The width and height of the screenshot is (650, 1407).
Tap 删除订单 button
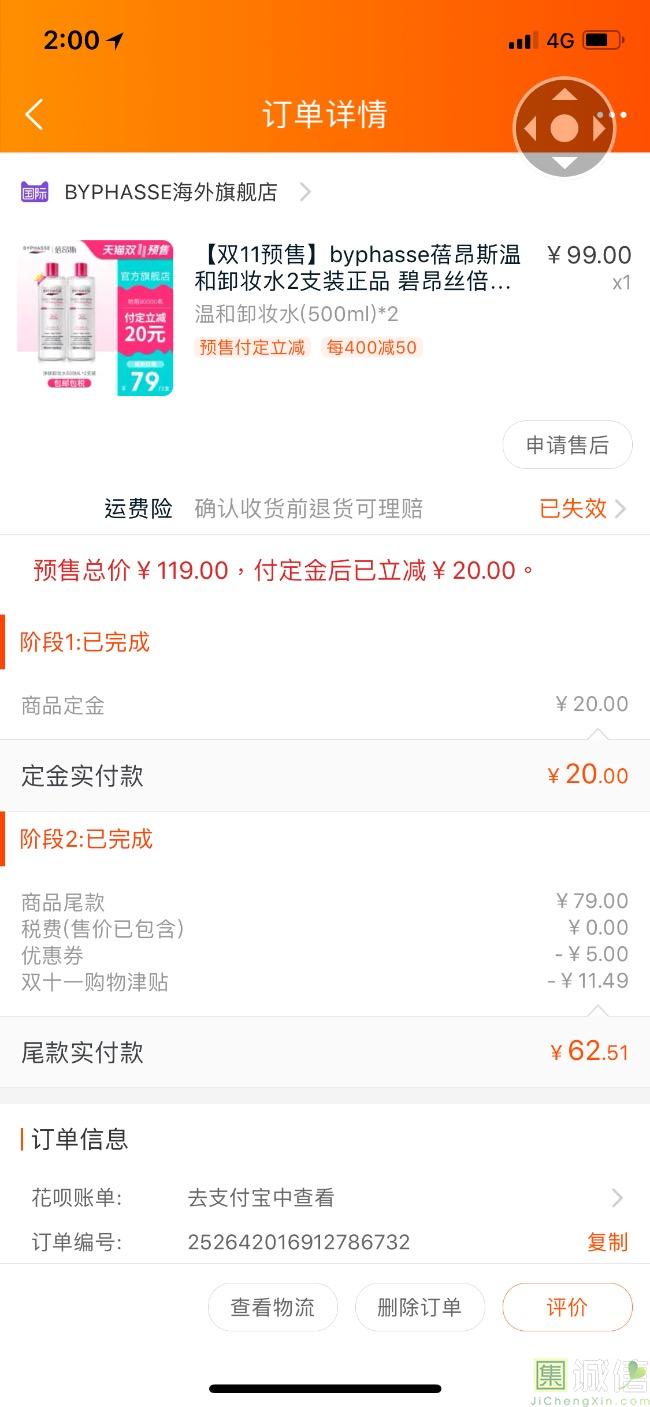[419, 1307]
